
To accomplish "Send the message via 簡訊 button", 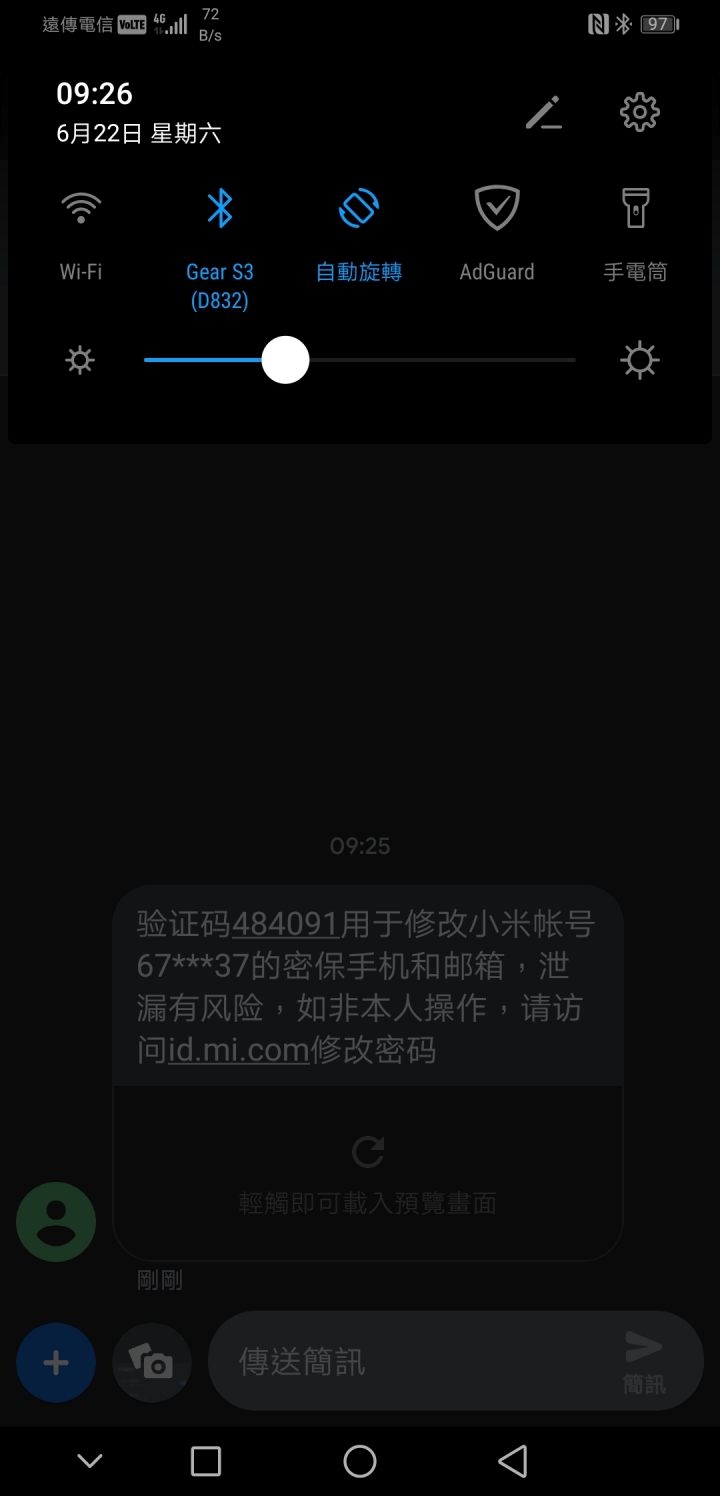I will 643,1361.
